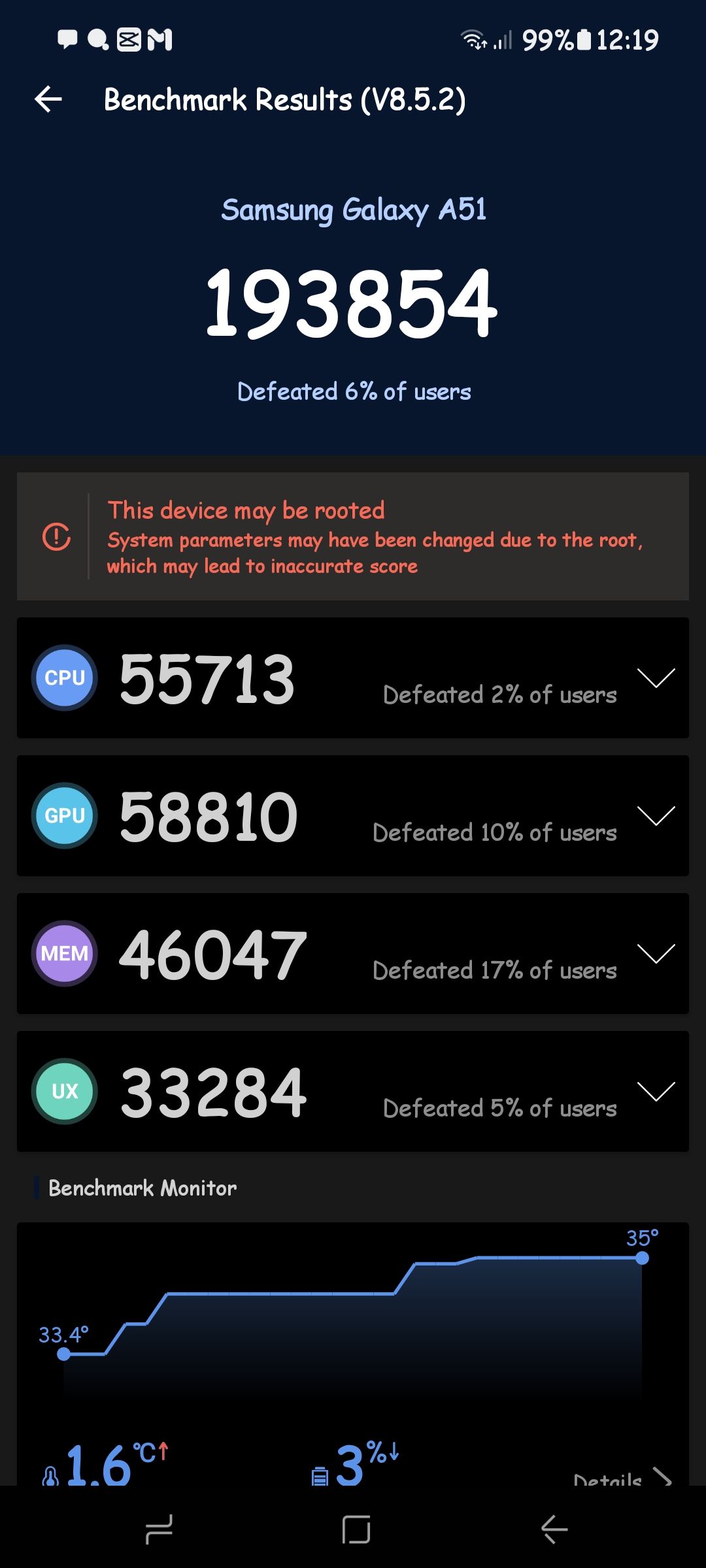Open Benchmark Monitor details
This screenshot has width=706, height=1568.
621,1478
